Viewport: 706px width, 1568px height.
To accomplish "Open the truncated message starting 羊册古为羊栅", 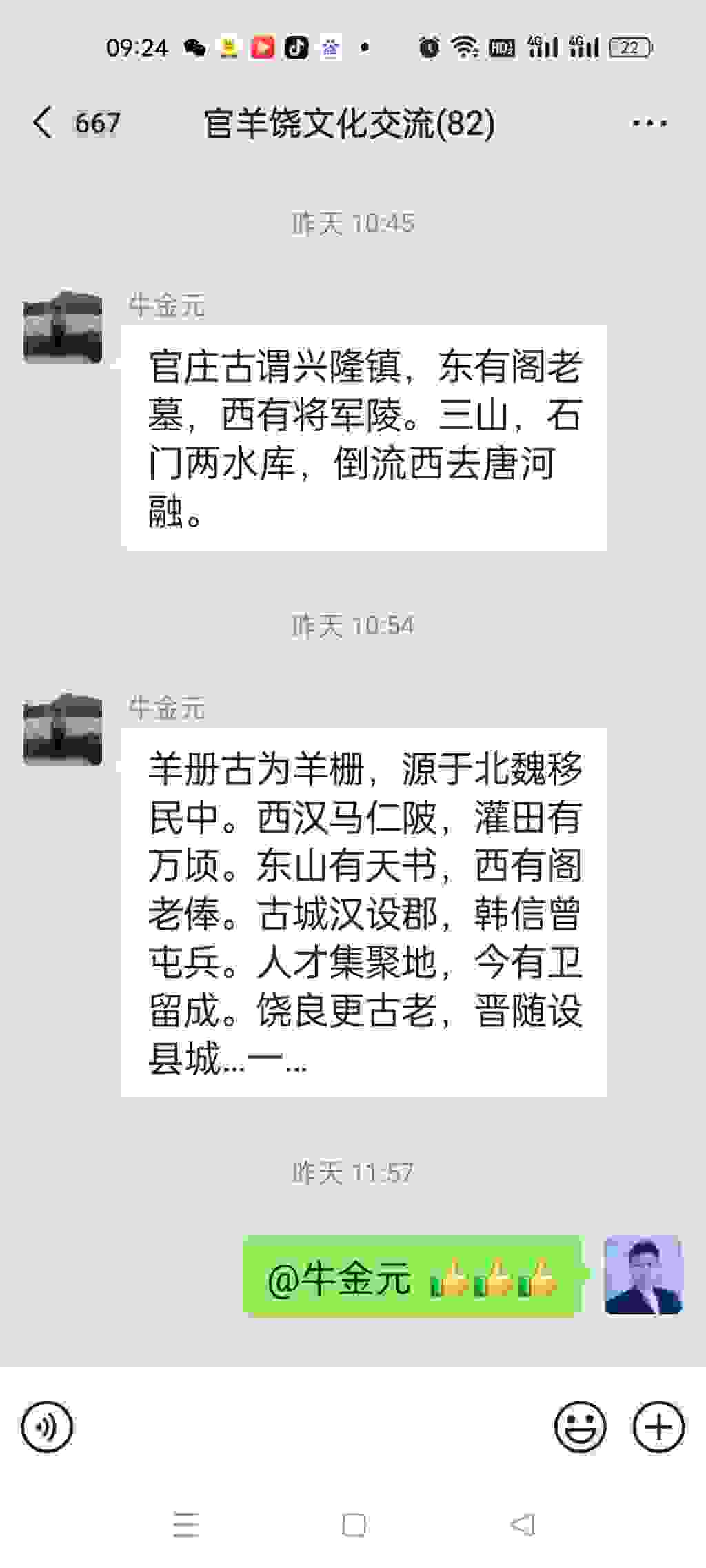I will coord(364,912).
